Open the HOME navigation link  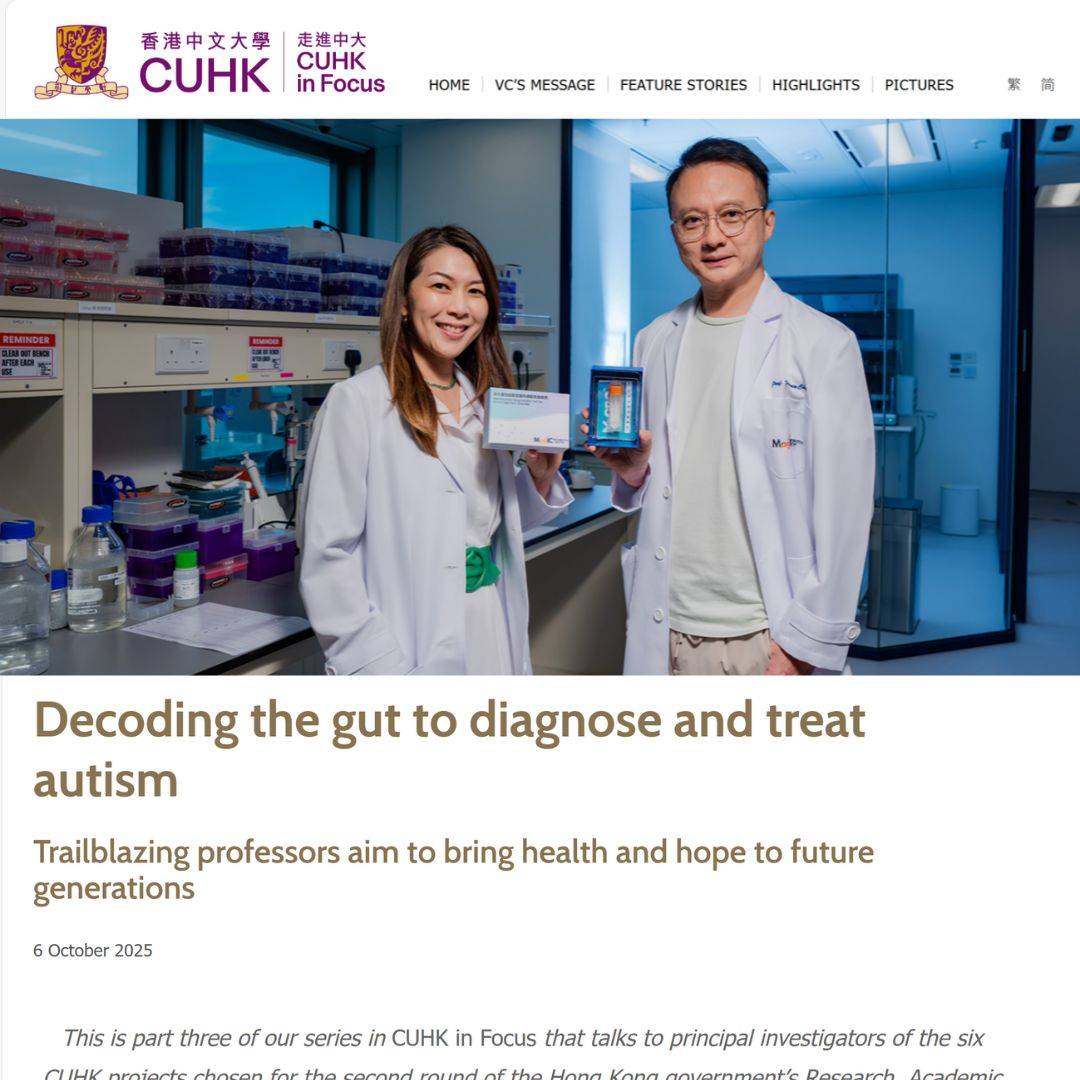pyautogui.click(x=449, y=85)
